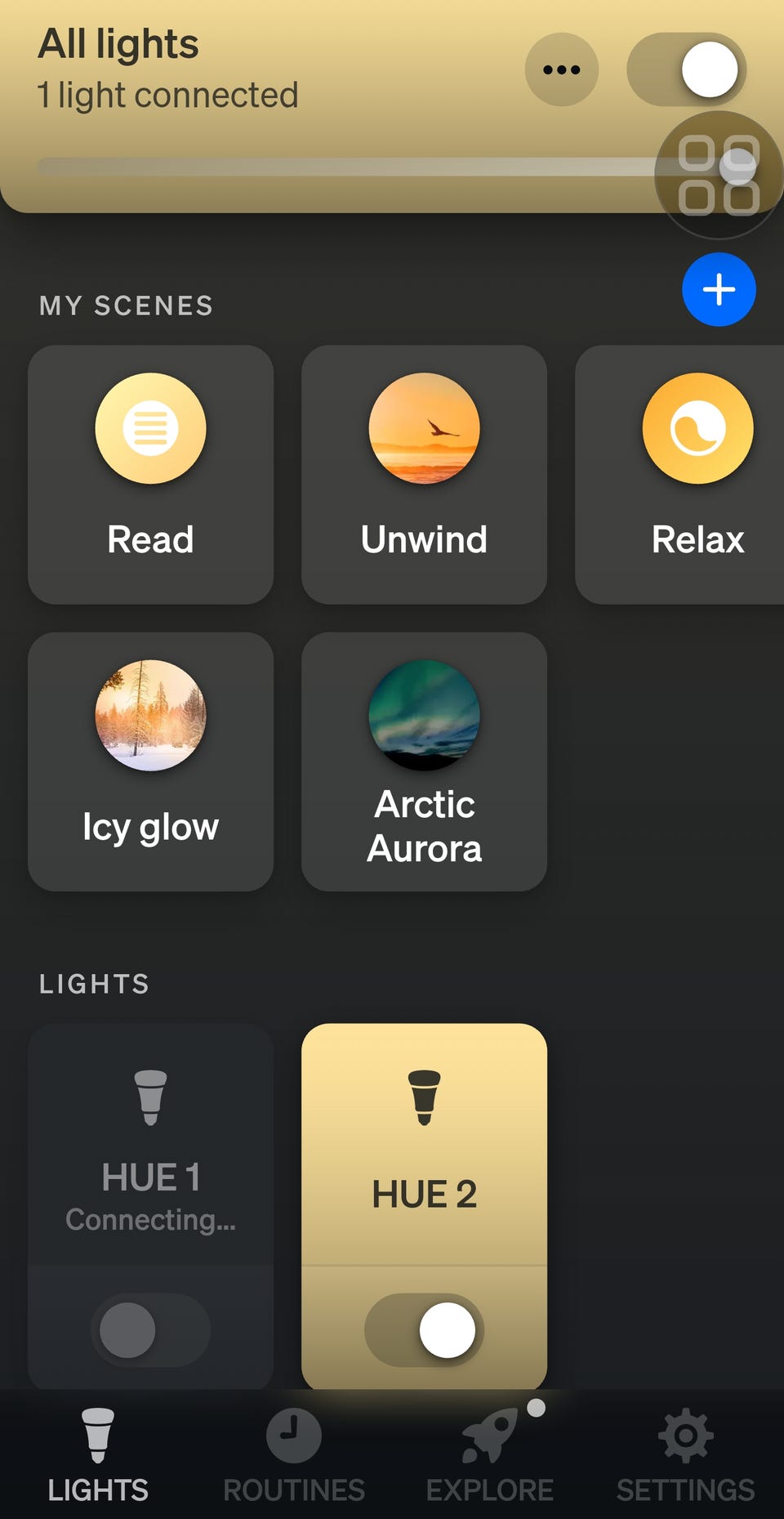Turn off the HUE 2 switch
The image size is (784, 1519).
(424, 1330)
